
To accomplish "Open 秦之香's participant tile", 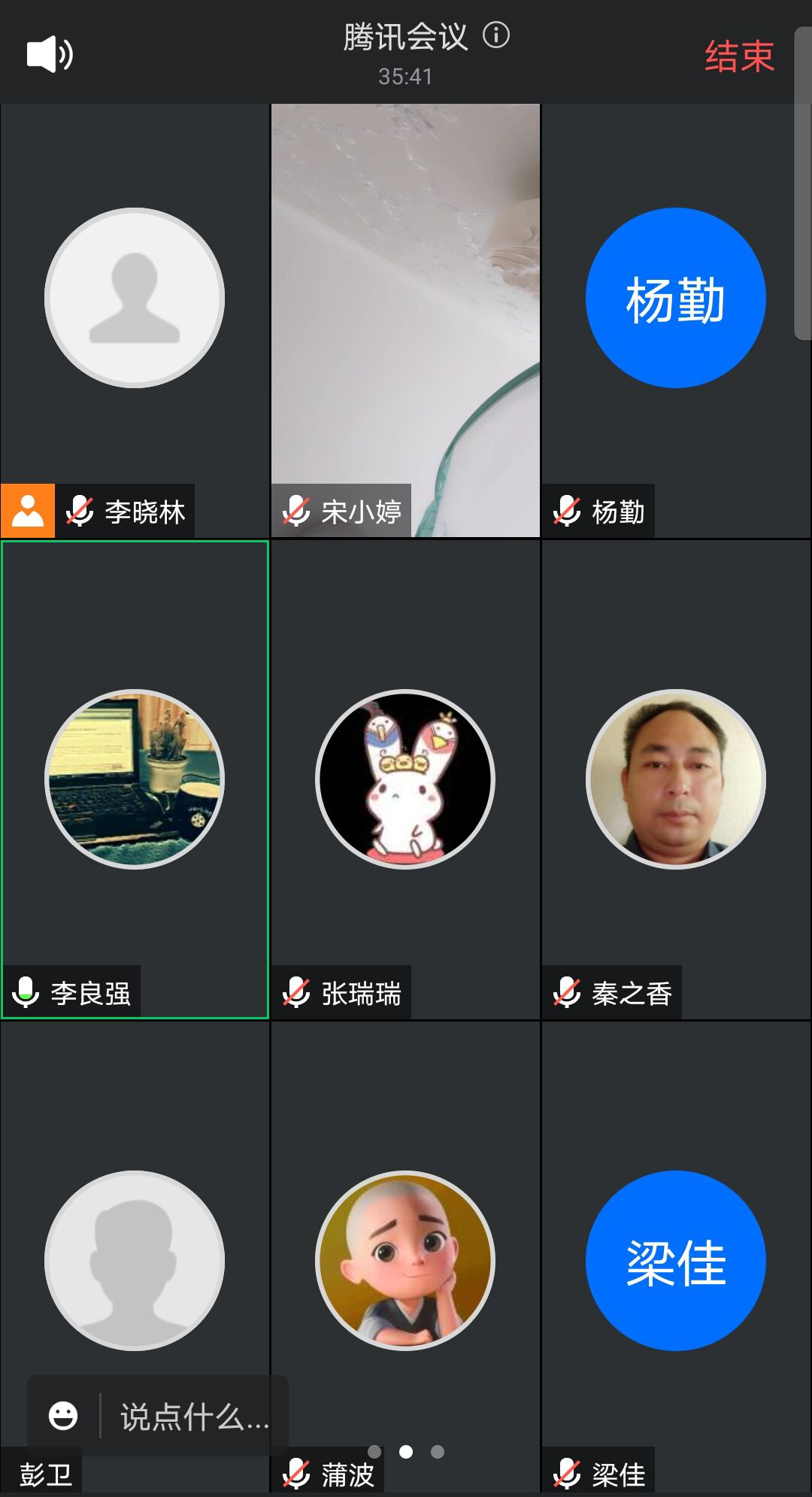I will pyautogui.click(x=676, y=779).
